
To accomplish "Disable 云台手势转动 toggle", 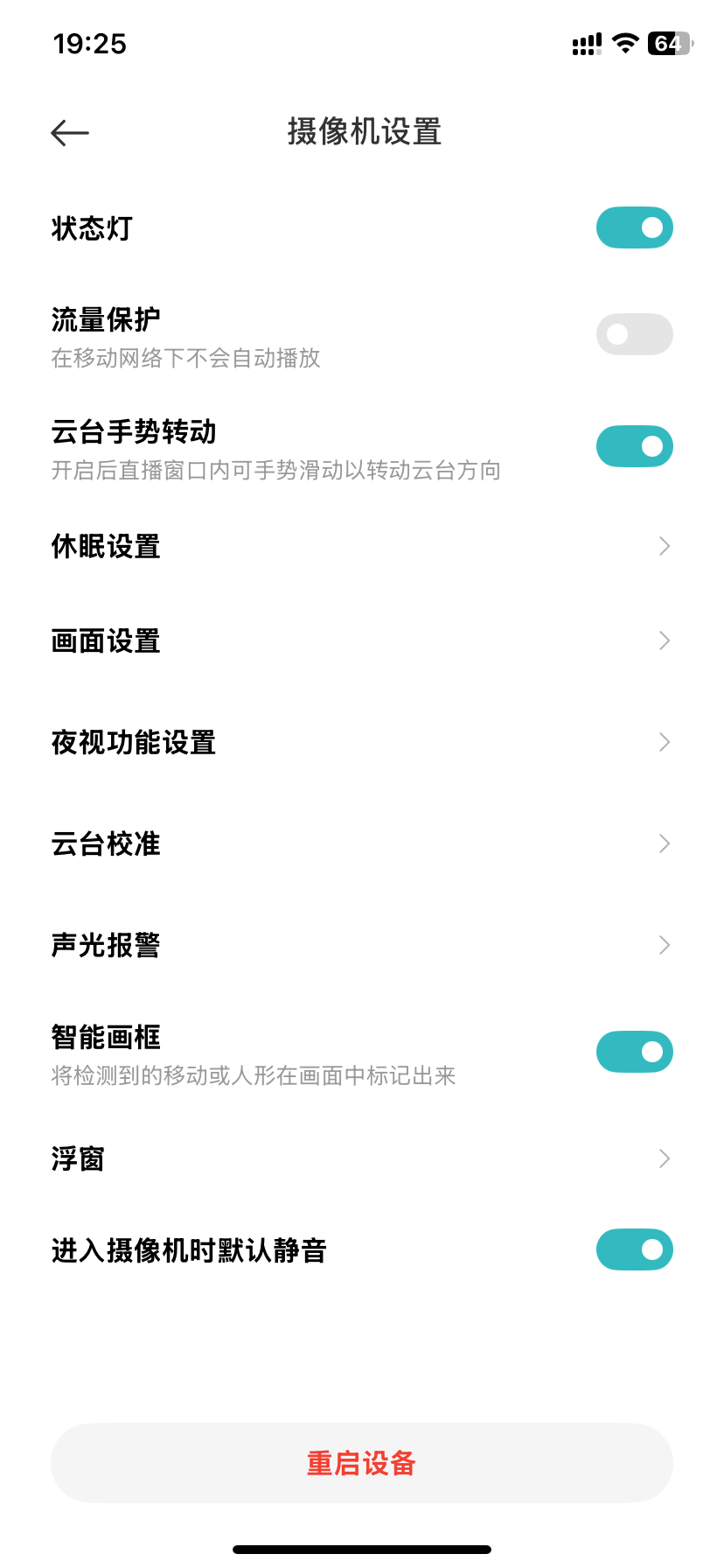I will pos(635,446).
